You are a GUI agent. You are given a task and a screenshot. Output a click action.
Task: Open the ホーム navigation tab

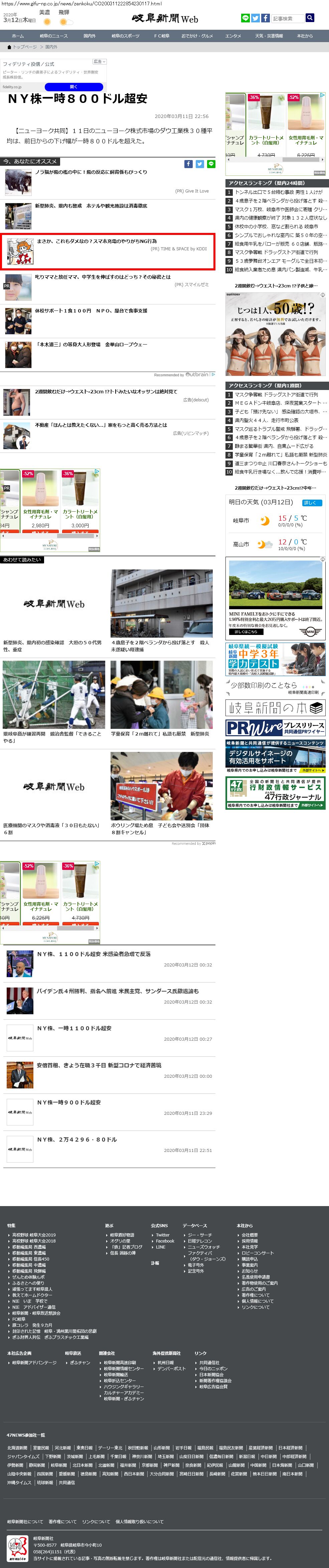pos(18,36)
